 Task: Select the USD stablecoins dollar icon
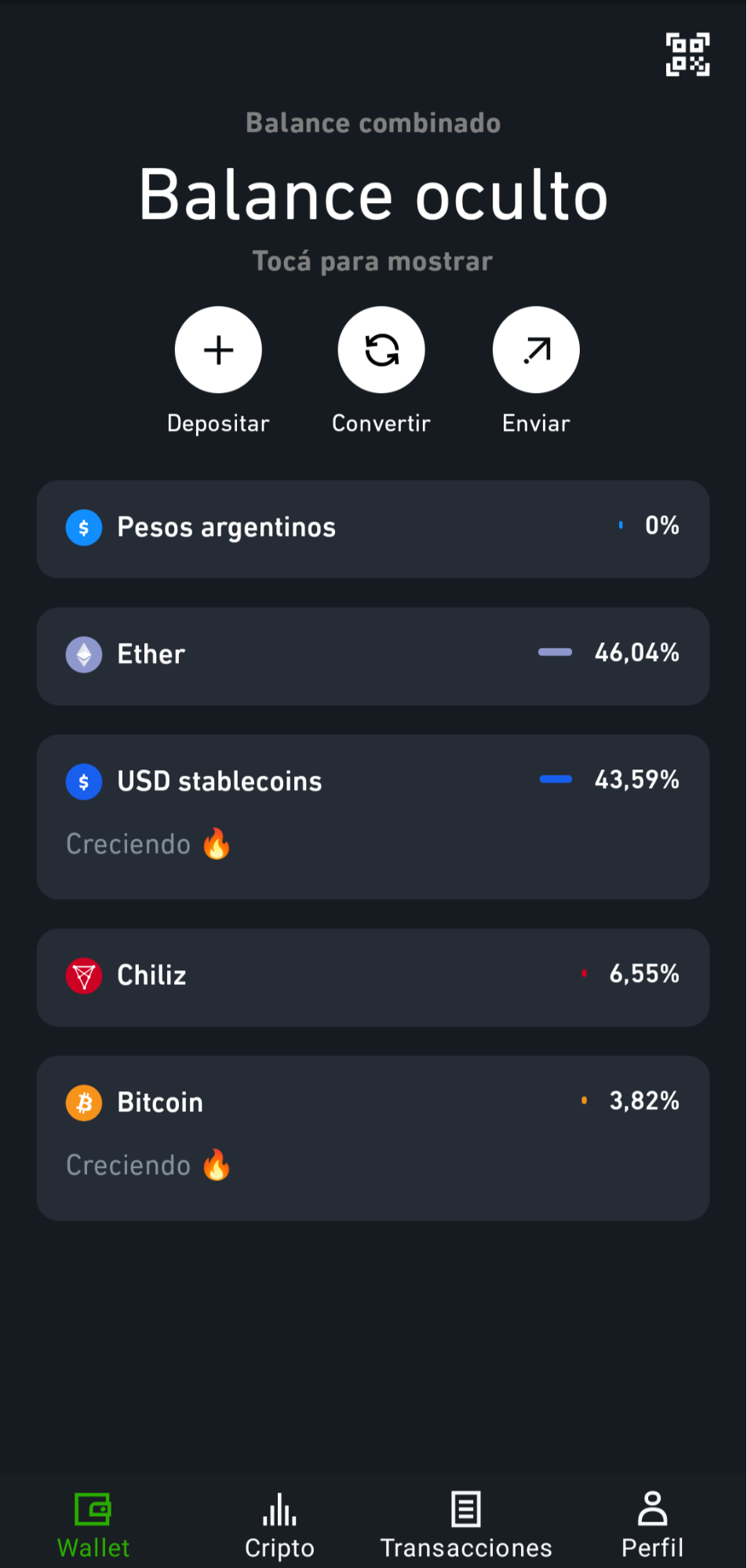[83, 781]
